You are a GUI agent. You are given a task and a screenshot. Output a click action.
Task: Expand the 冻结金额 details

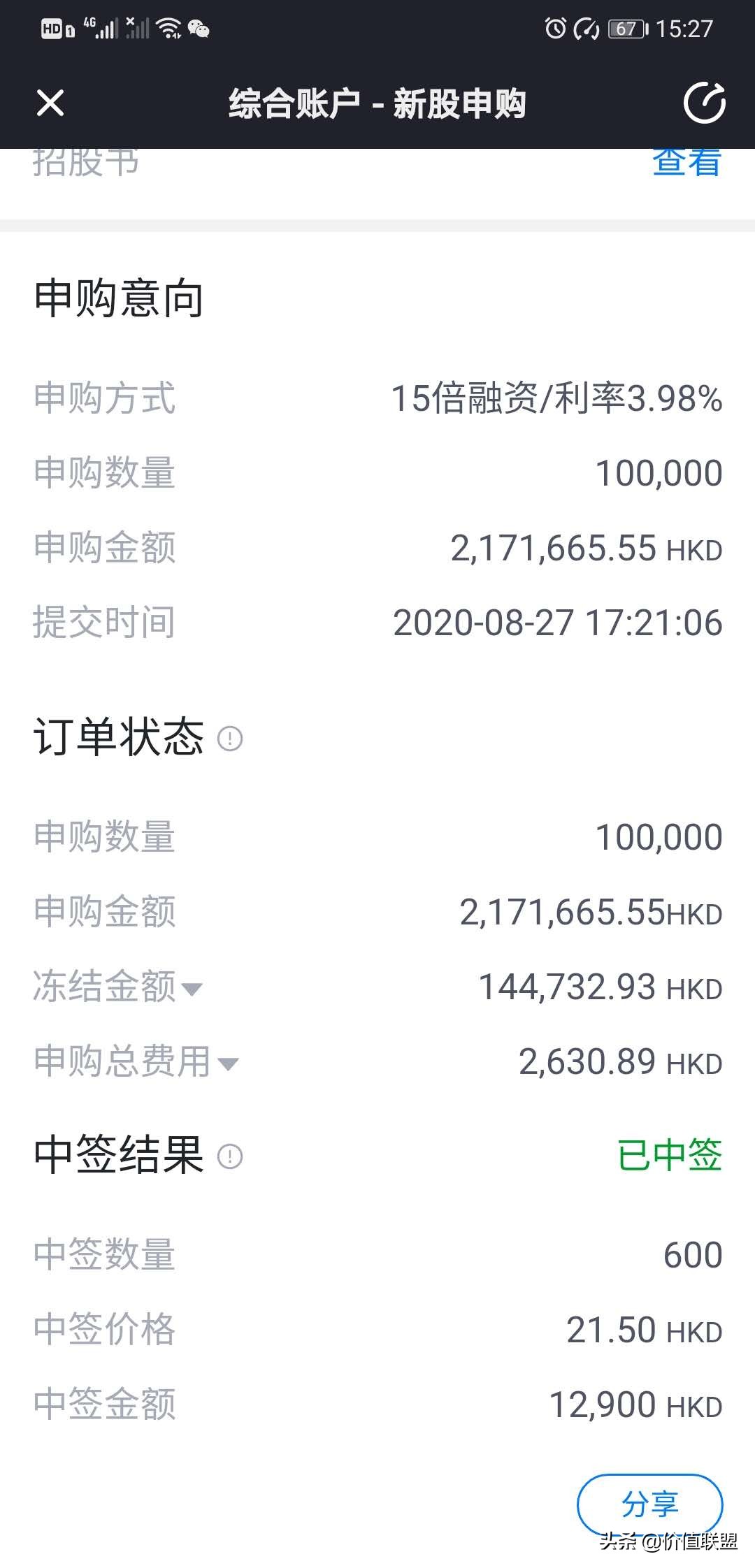click(x=118, y=987)
